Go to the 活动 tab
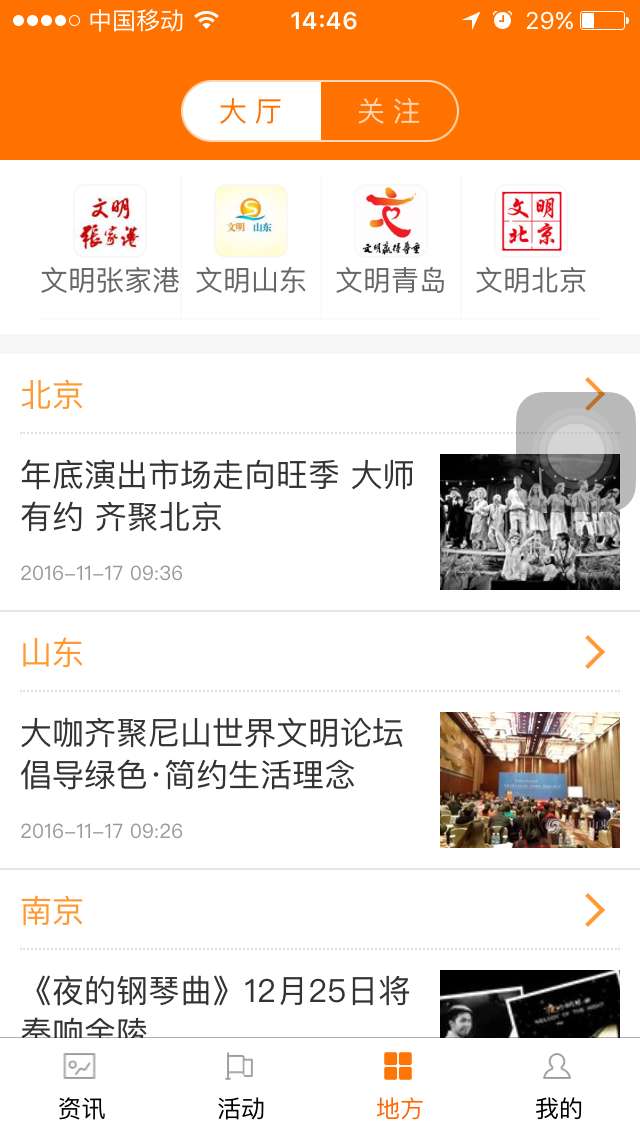The image size is (640, 1136). pyautogui.click(x=240, y=1086)
